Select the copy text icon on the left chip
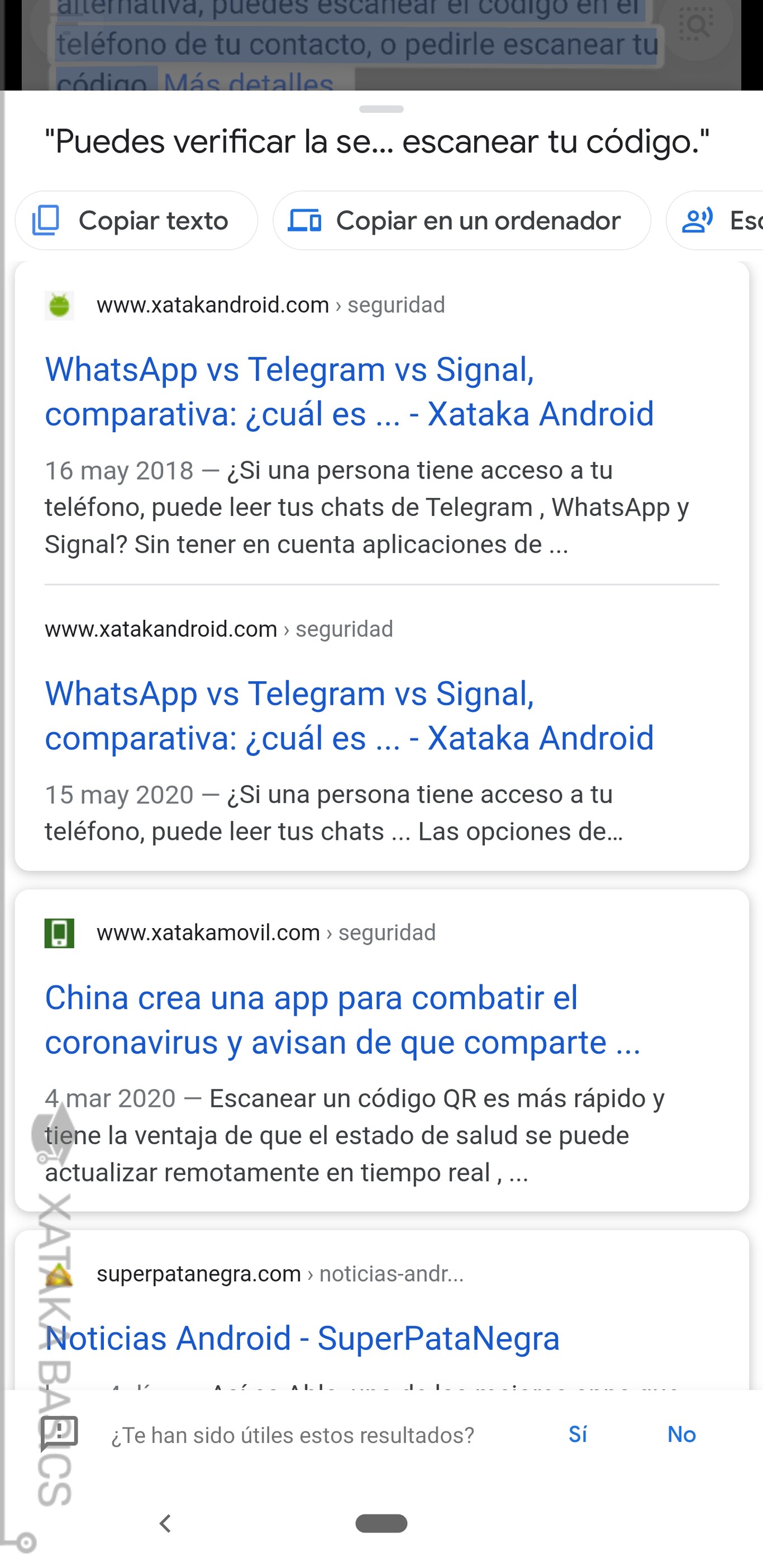 (46, 221)
